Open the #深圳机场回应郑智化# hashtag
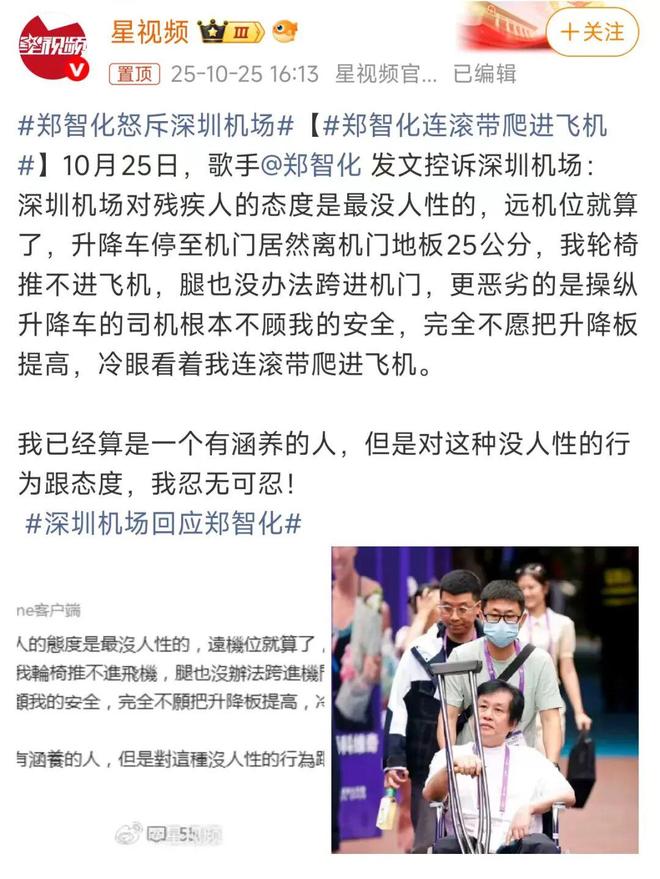The height and width of the screenshot is (879, 660). click(x=160, y=522)
